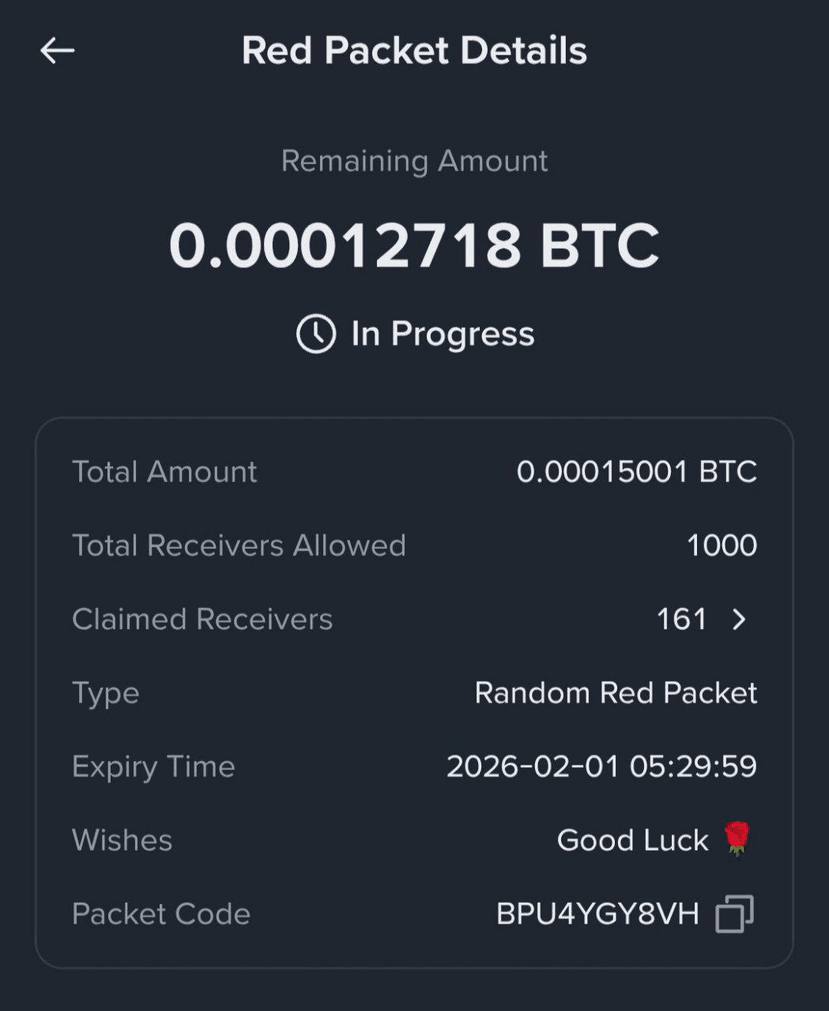The width and height of the screenshot is (829, 1011).
Task: Click the left navigation arrow at top
Action: [x=57, y=50]
